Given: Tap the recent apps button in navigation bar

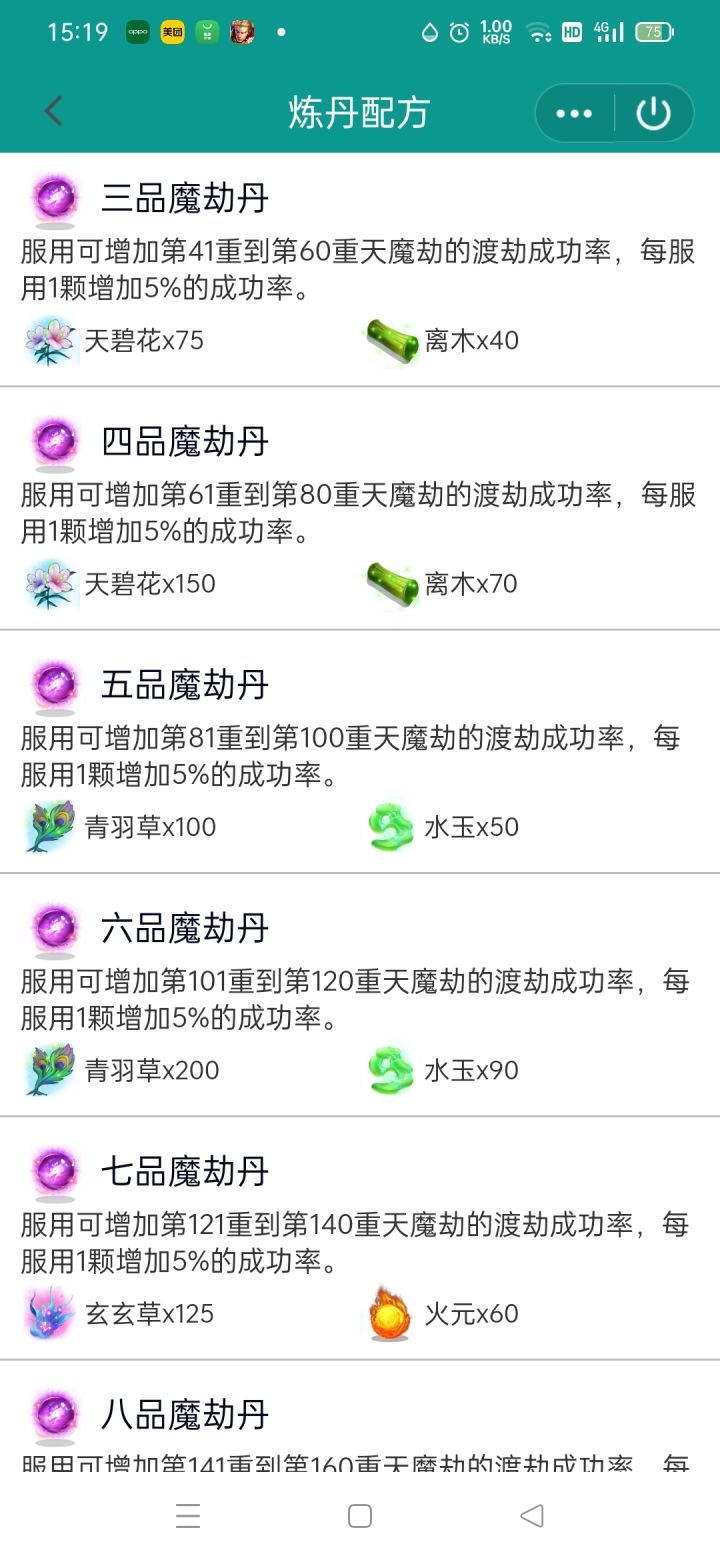Looking at the screenshot, I should (188, 1516).
